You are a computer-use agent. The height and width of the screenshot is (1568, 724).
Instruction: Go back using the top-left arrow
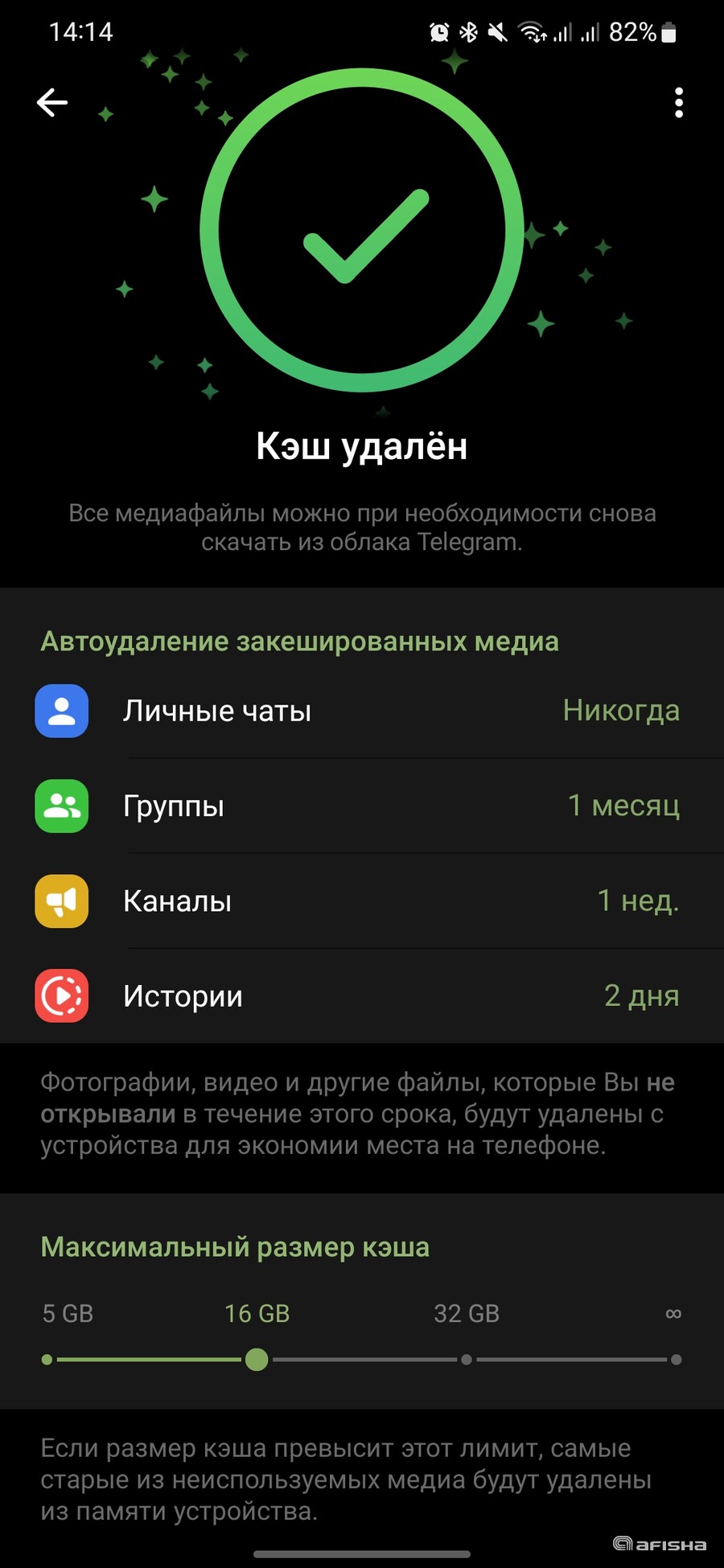coord(52,103)
